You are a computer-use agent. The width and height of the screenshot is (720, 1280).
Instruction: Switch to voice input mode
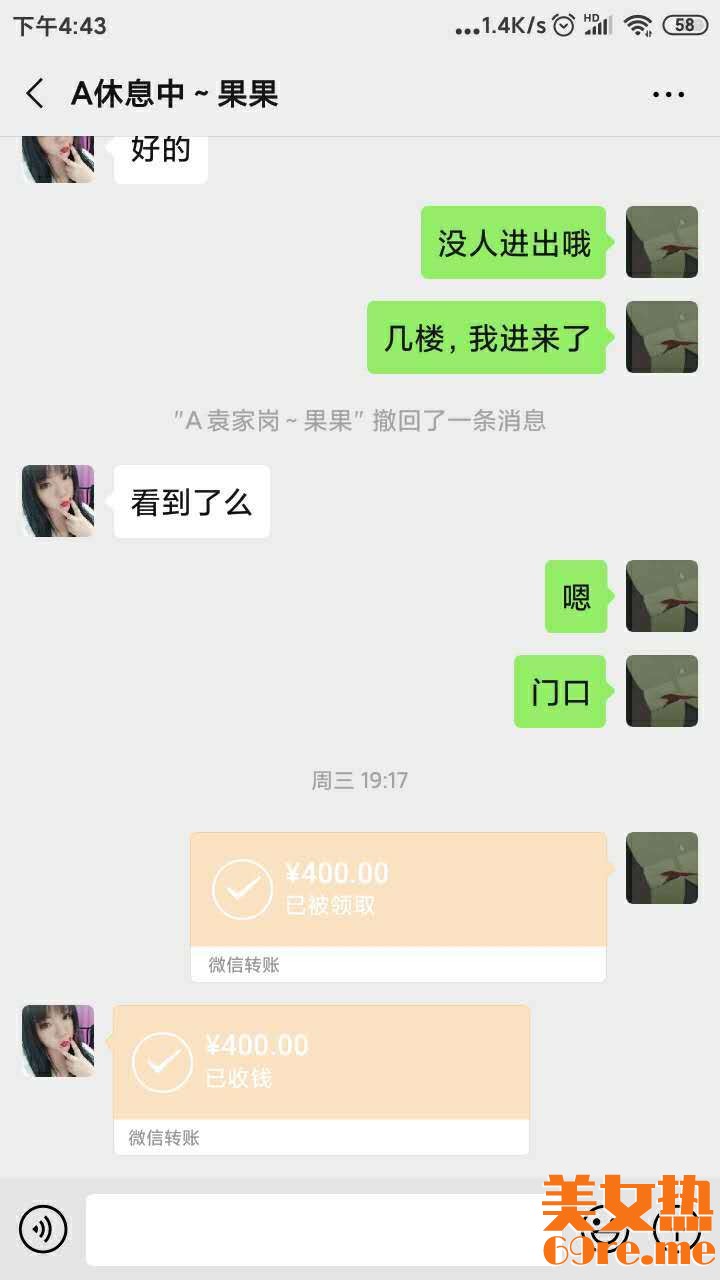pyautogui.click(x=43, y=1229)
